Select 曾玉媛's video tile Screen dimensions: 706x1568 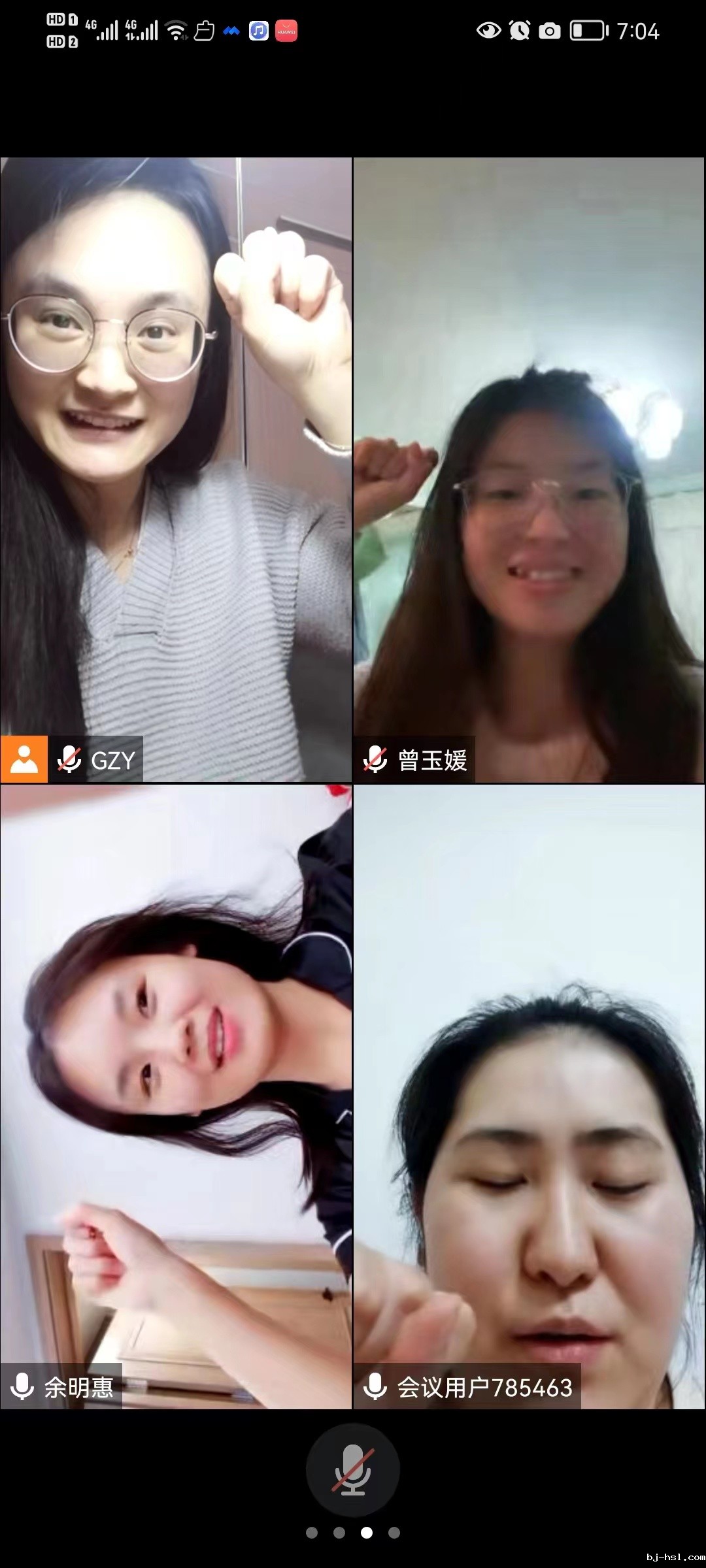(x=528, y=469)
